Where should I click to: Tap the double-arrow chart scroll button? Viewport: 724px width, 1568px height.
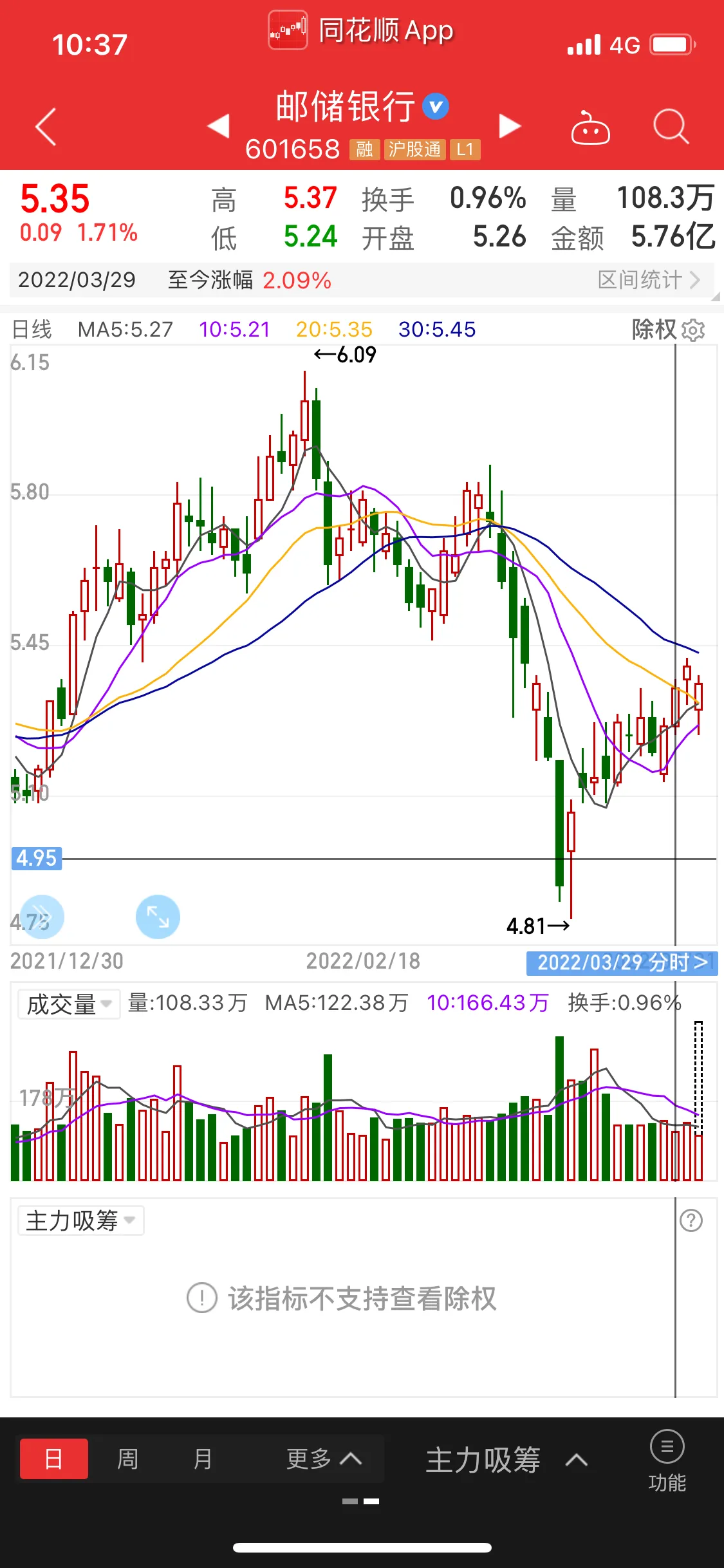click(42, 917)
